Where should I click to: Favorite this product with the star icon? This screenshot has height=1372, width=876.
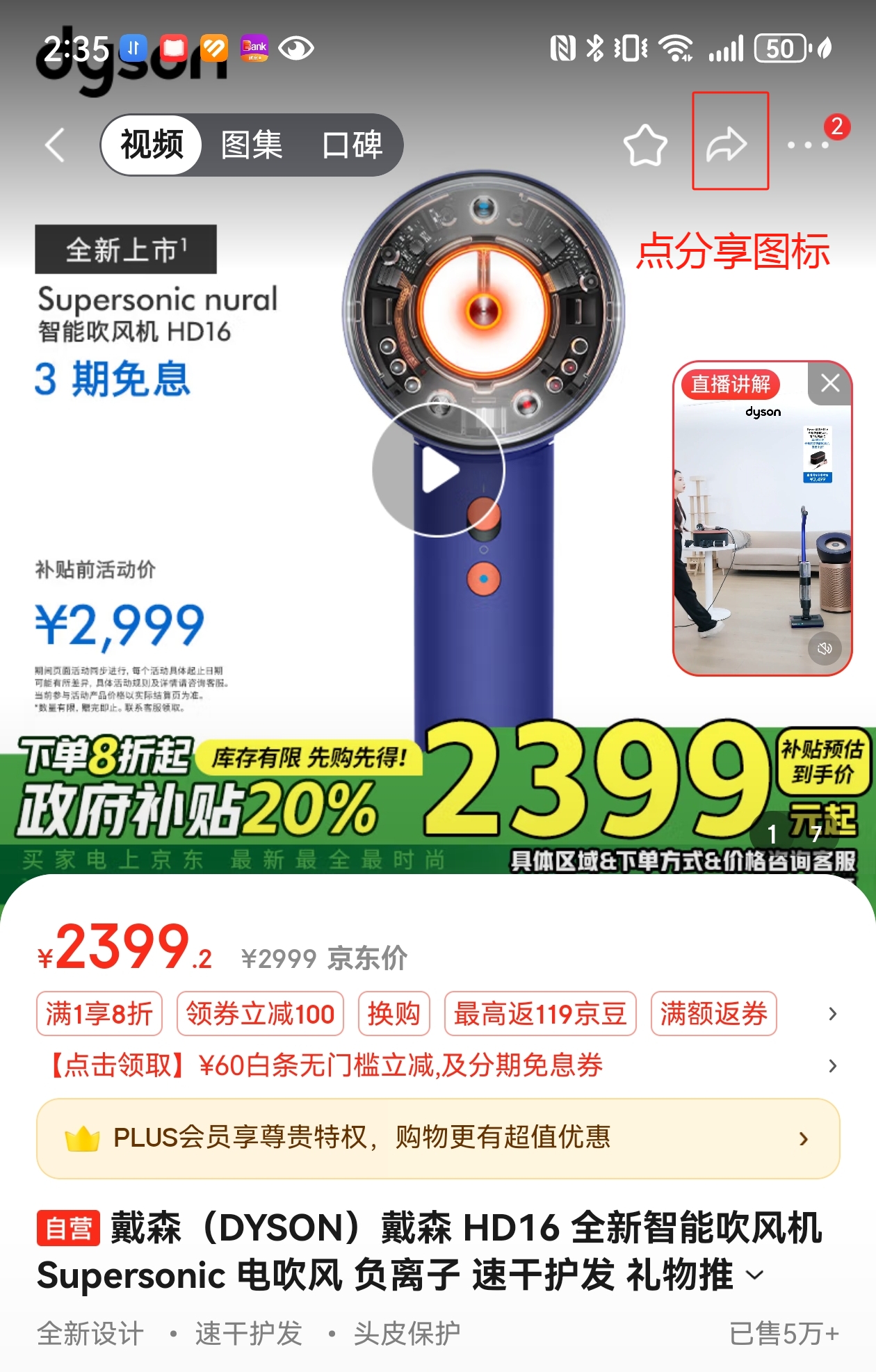(x=645, y=145)
